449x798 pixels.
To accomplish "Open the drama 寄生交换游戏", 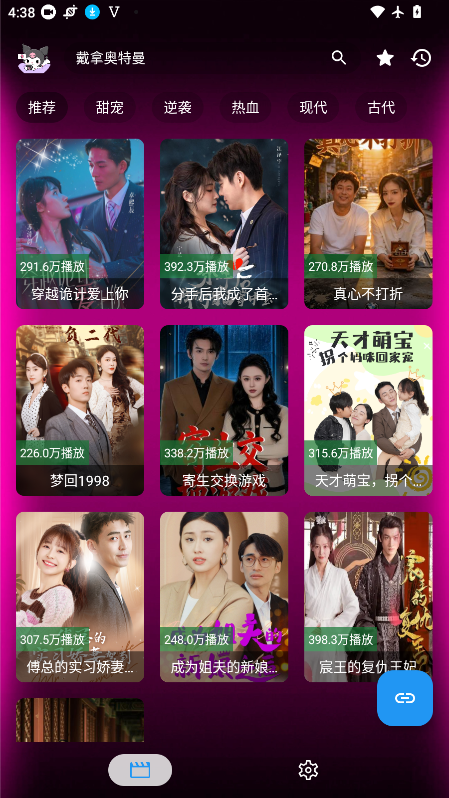I will 224,410.
